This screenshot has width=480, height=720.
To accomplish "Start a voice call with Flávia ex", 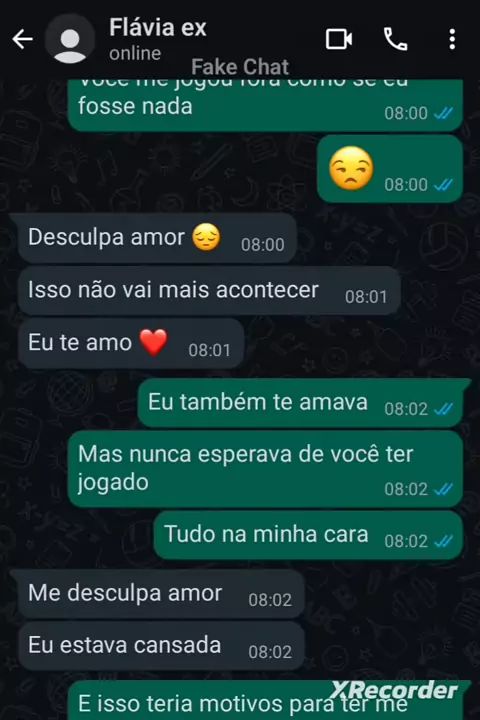I will click(395, 39).
